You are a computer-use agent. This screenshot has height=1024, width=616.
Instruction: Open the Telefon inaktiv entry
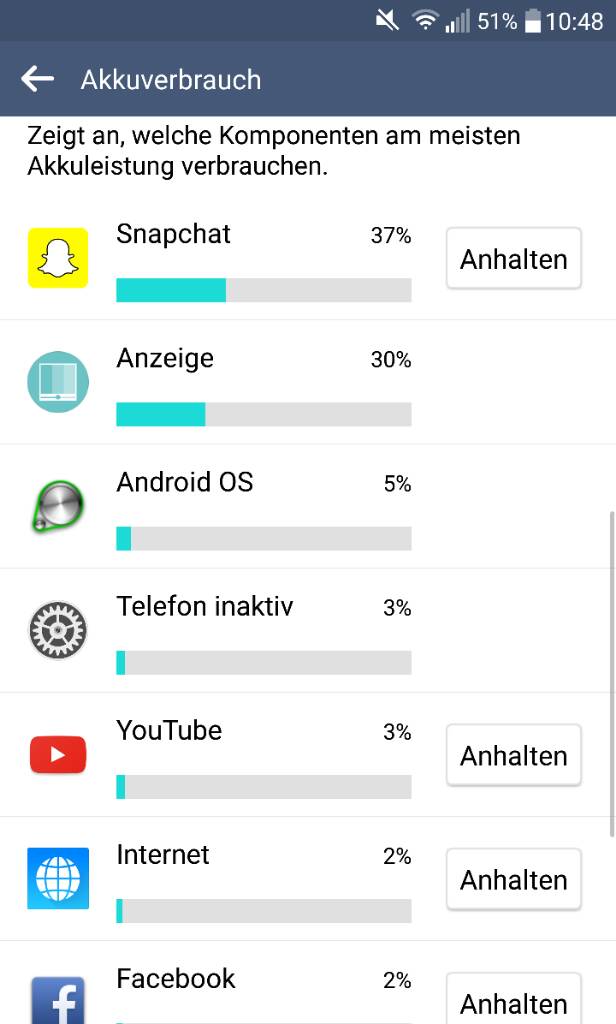point(308,630)
